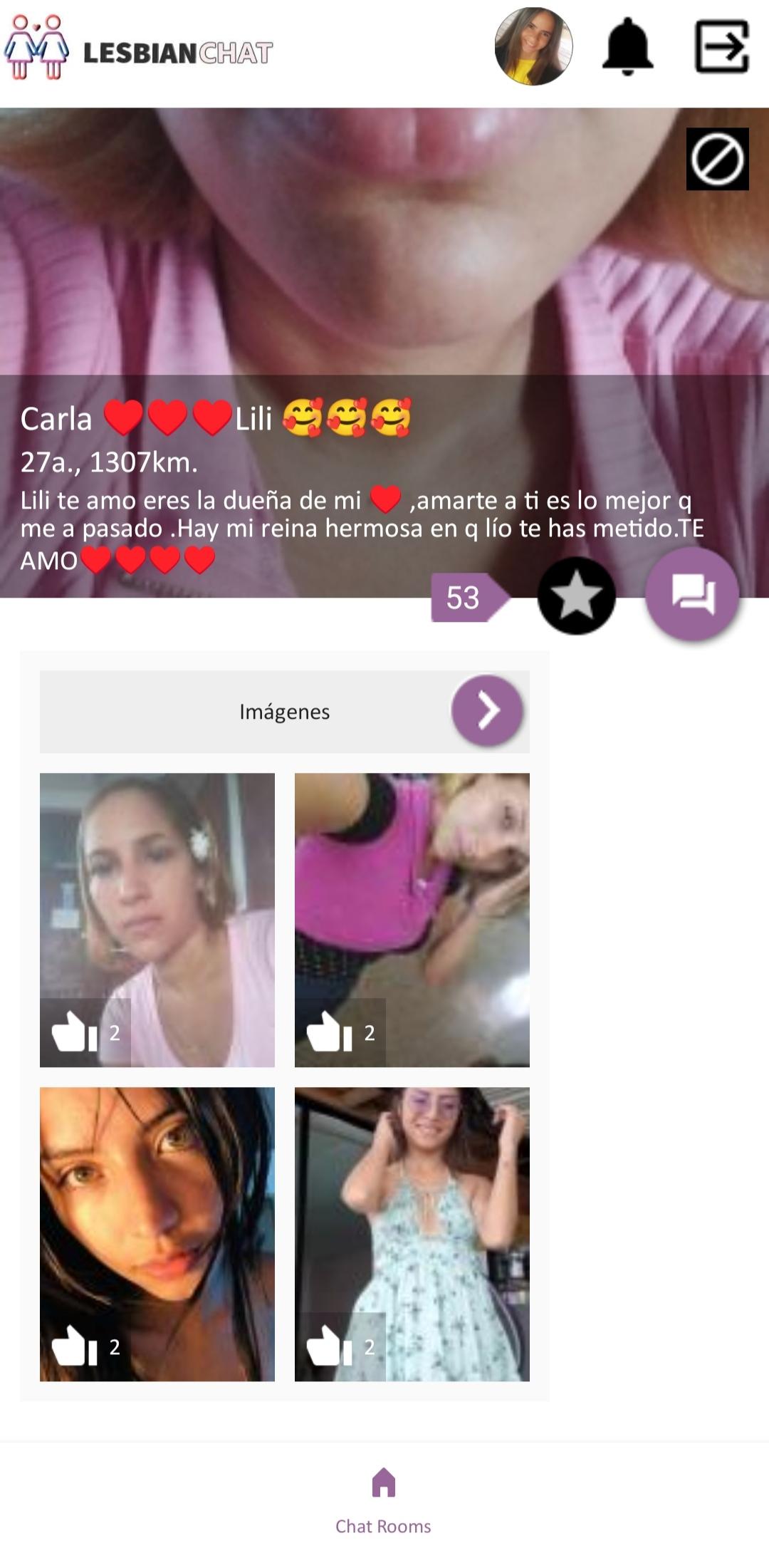Open the photo with the pink top

pyautogui.click(x=412, y=891)
